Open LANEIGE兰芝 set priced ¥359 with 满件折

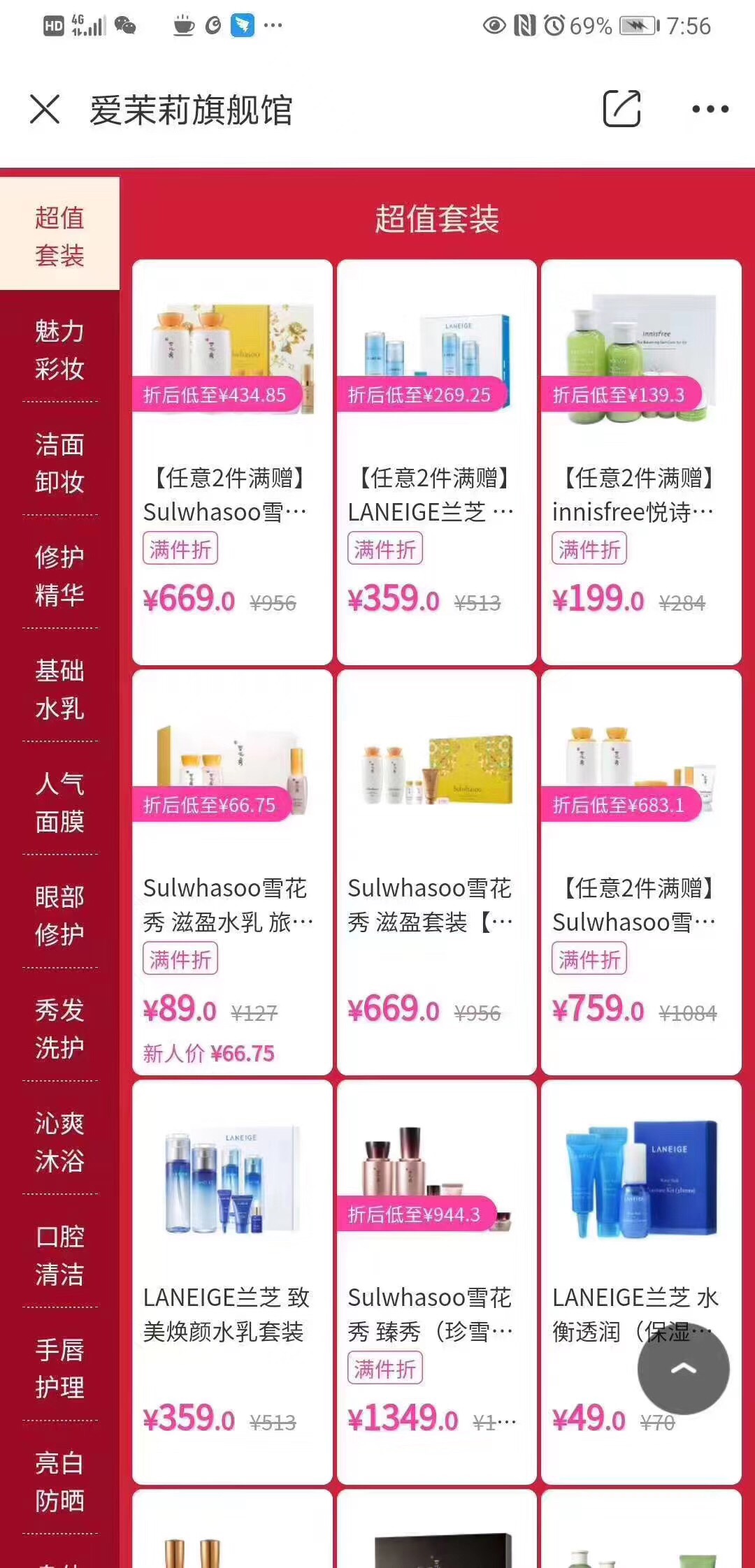436,461
